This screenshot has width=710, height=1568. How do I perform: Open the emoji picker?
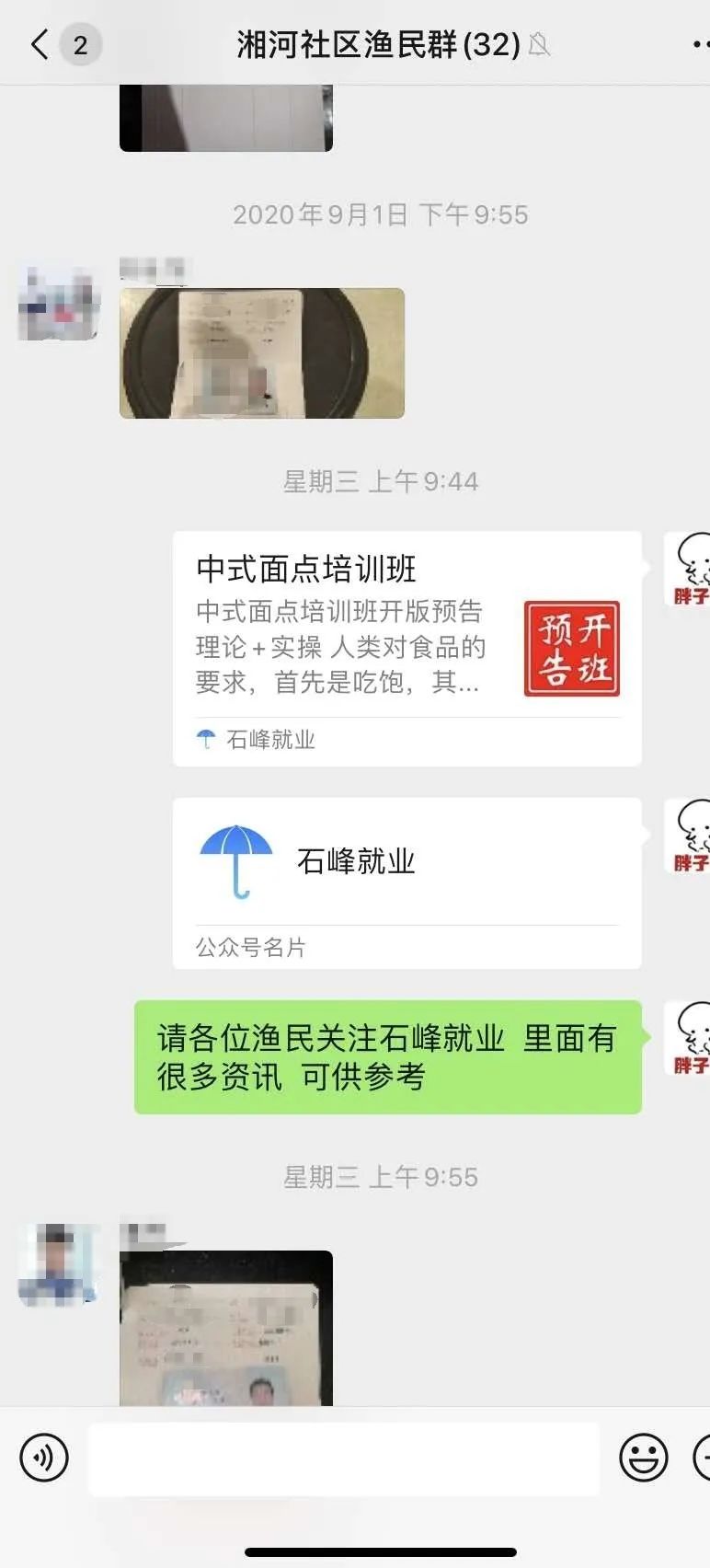click(x=643, y=1458)
